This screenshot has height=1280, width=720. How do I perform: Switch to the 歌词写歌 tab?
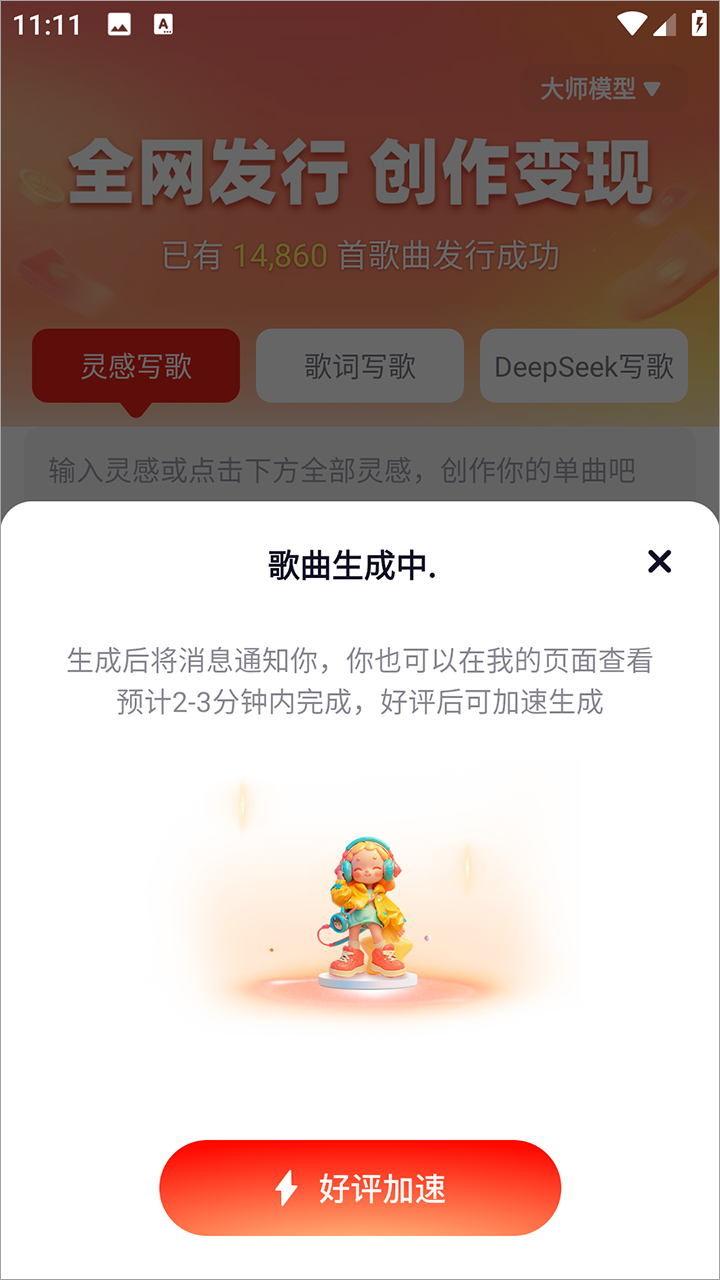pyautogui.click(x=360, y=366)
